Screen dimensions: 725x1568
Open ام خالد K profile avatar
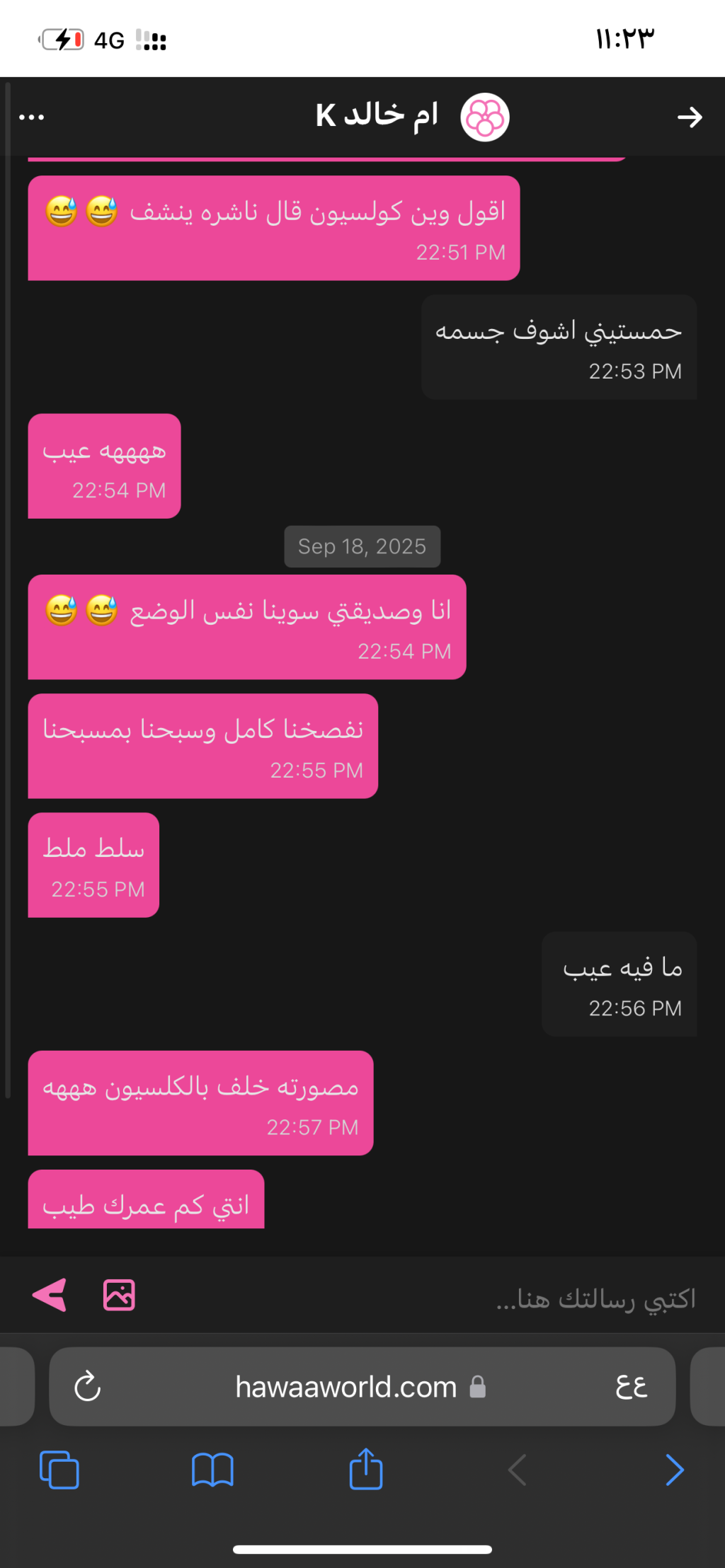pos(485,117)
